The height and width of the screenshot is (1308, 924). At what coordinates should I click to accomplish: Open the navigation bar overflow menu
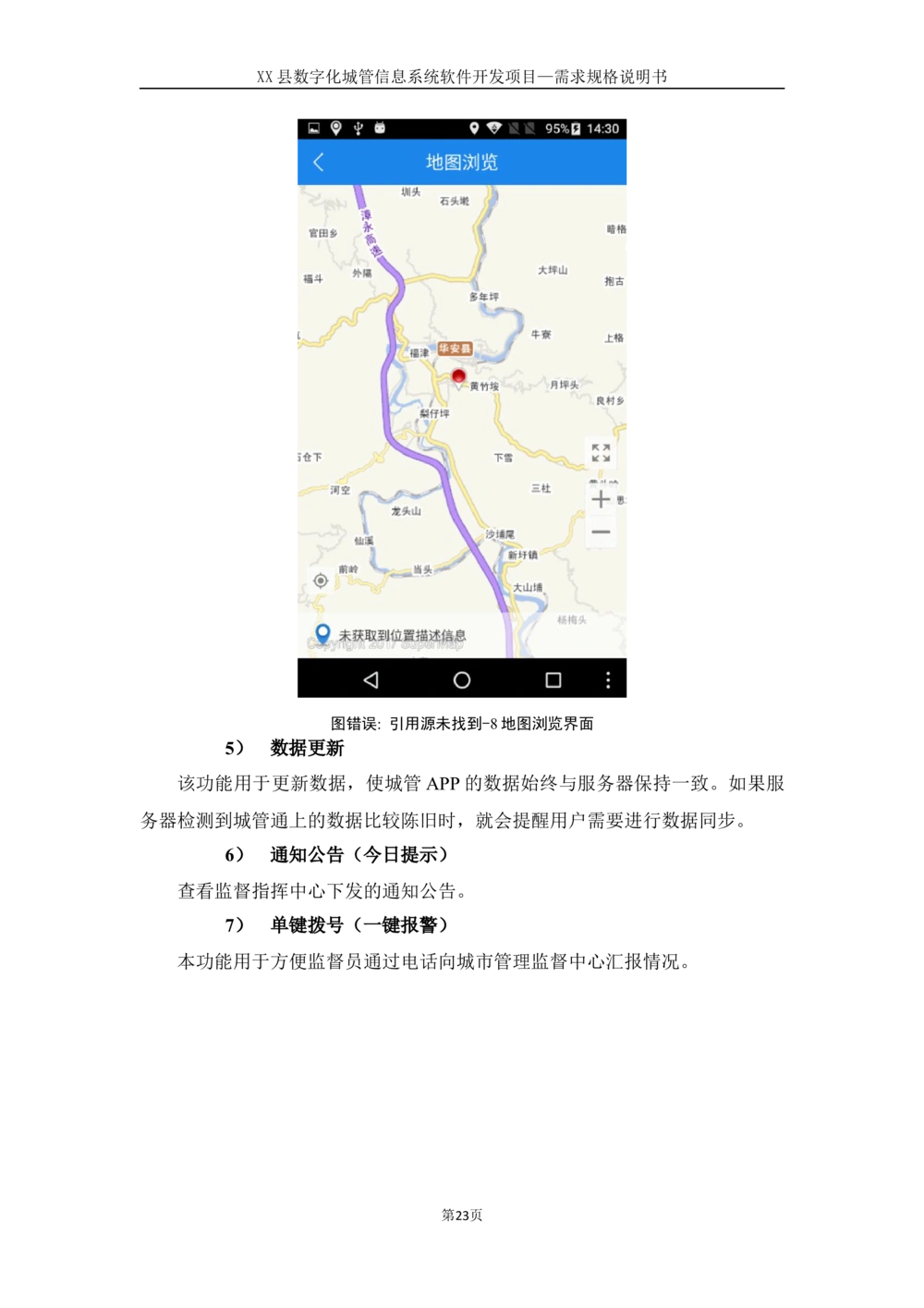(x=608, y=680)
